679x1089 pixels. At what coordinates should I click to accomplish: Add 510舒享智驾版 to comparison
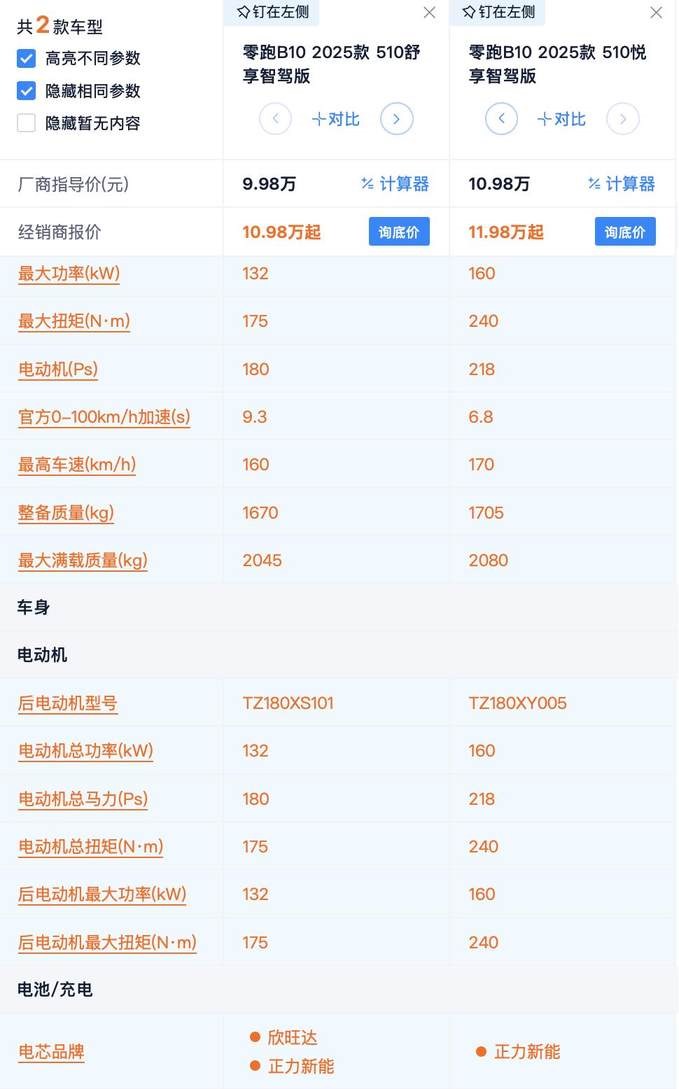pos(336,119)
